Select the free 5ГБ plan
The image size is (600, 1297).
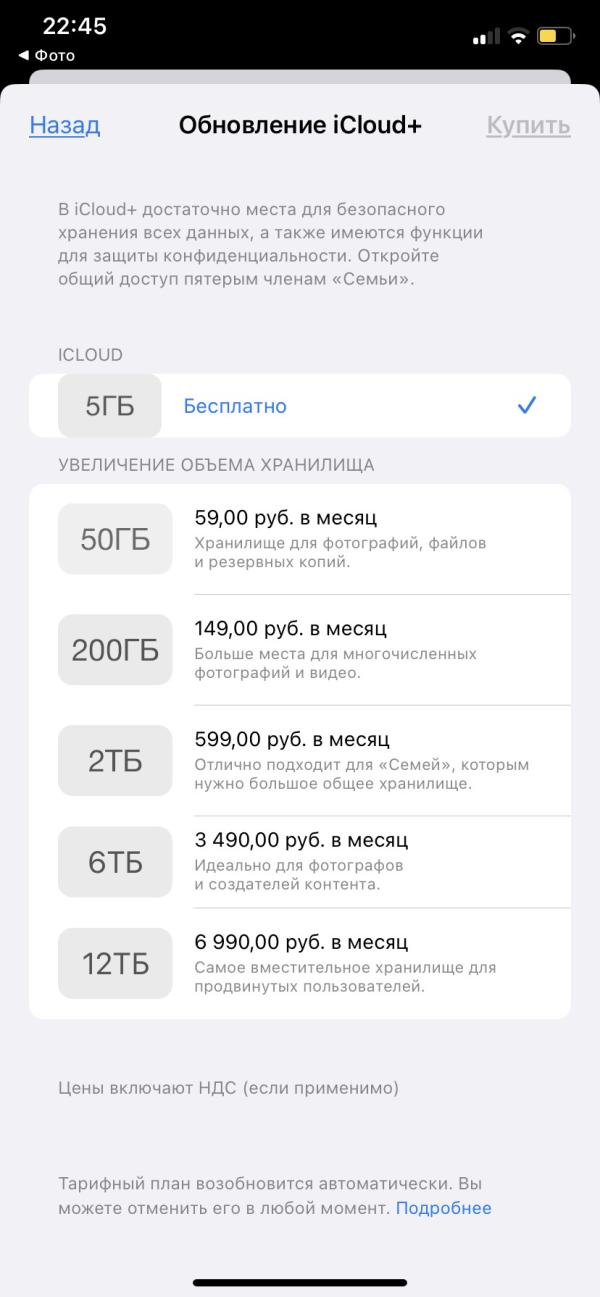tap(300, 406)
